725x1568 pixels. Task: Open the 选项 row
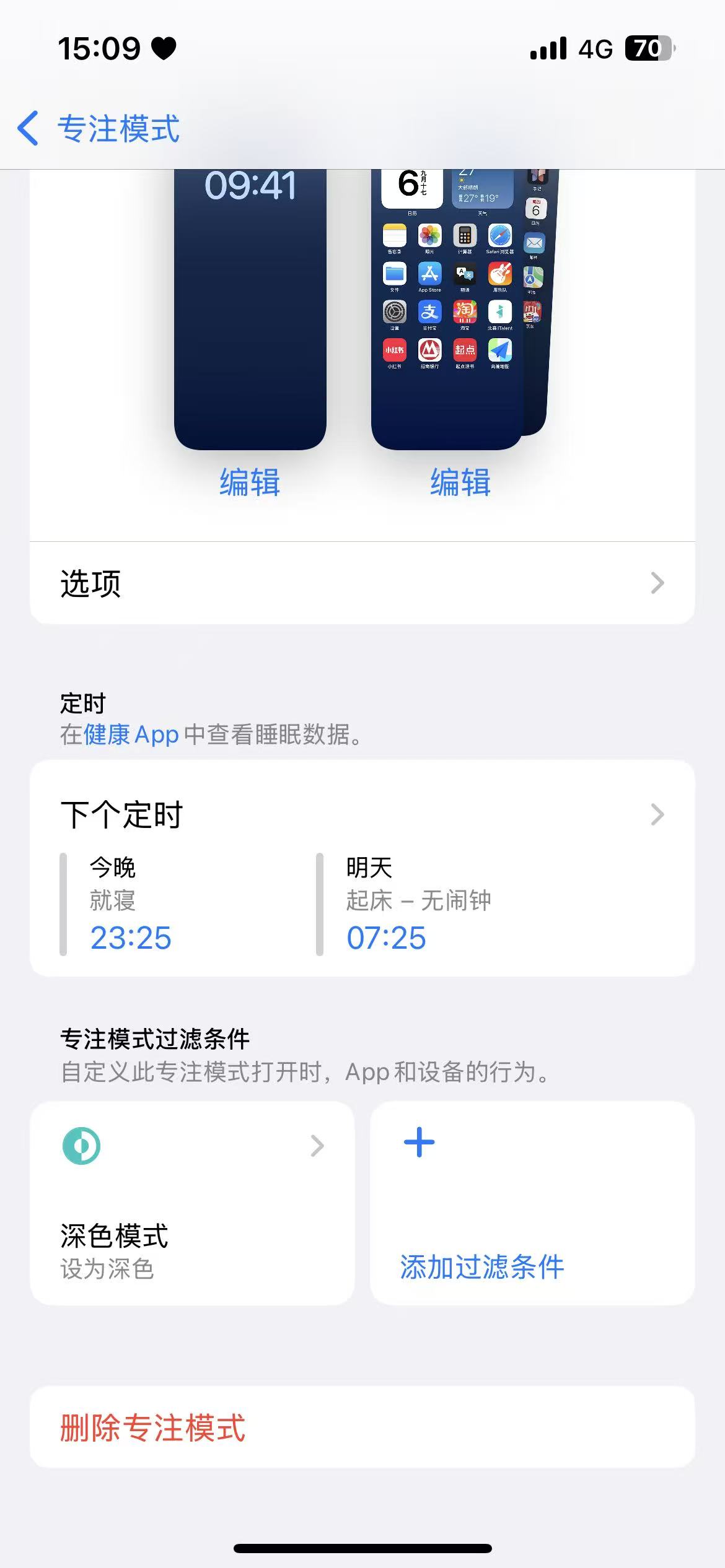[362, 583]
